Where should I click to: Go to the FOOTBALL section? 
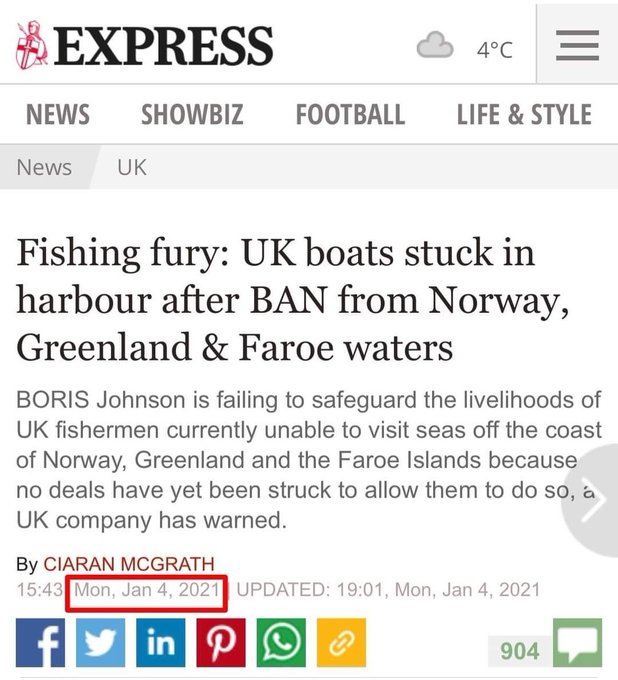(x=350, y=114)
